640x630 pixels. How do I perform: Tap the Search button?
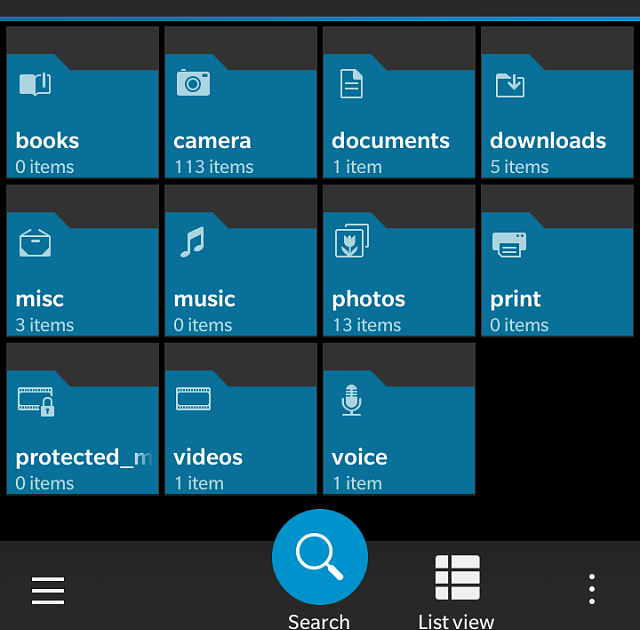319,558
